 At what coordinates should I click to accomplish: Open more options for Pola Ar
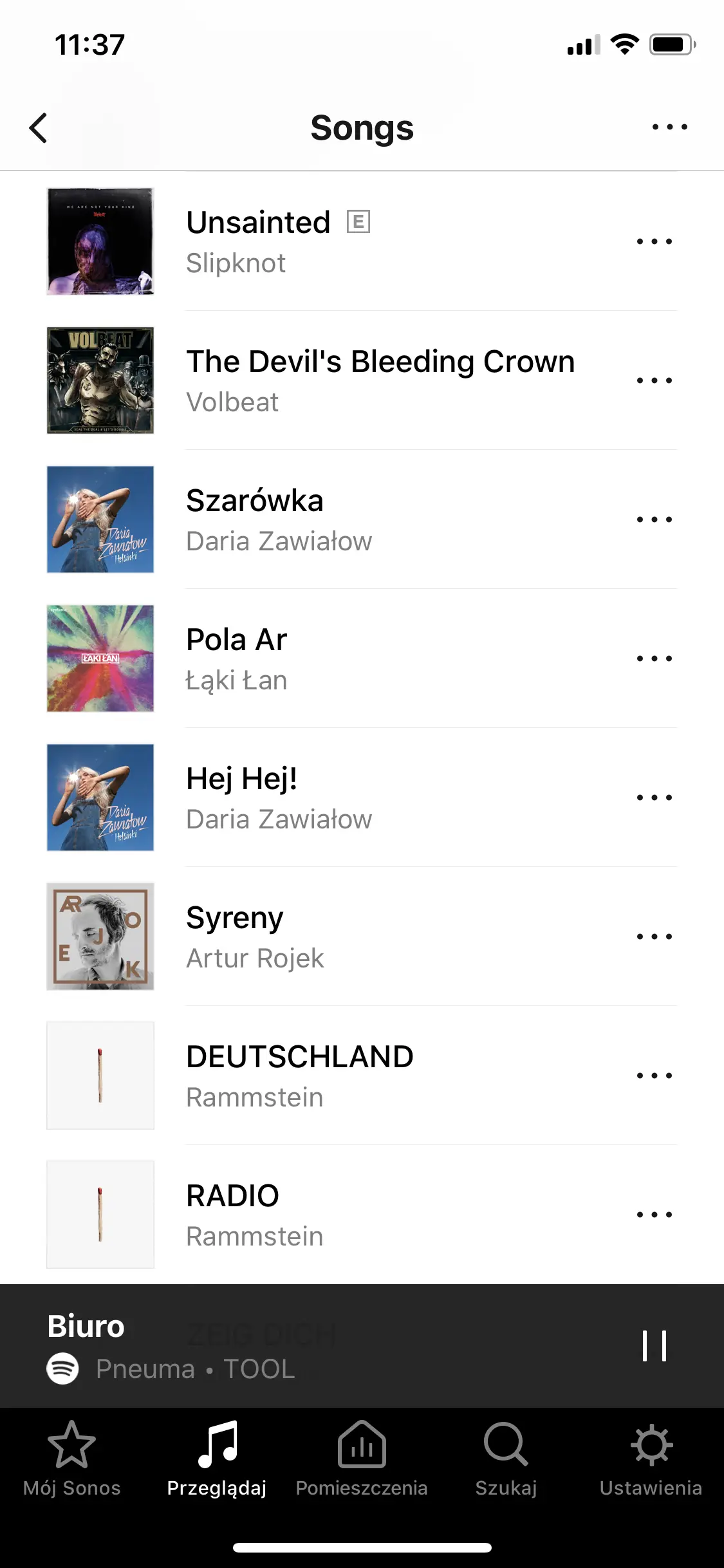click(654, 658)
